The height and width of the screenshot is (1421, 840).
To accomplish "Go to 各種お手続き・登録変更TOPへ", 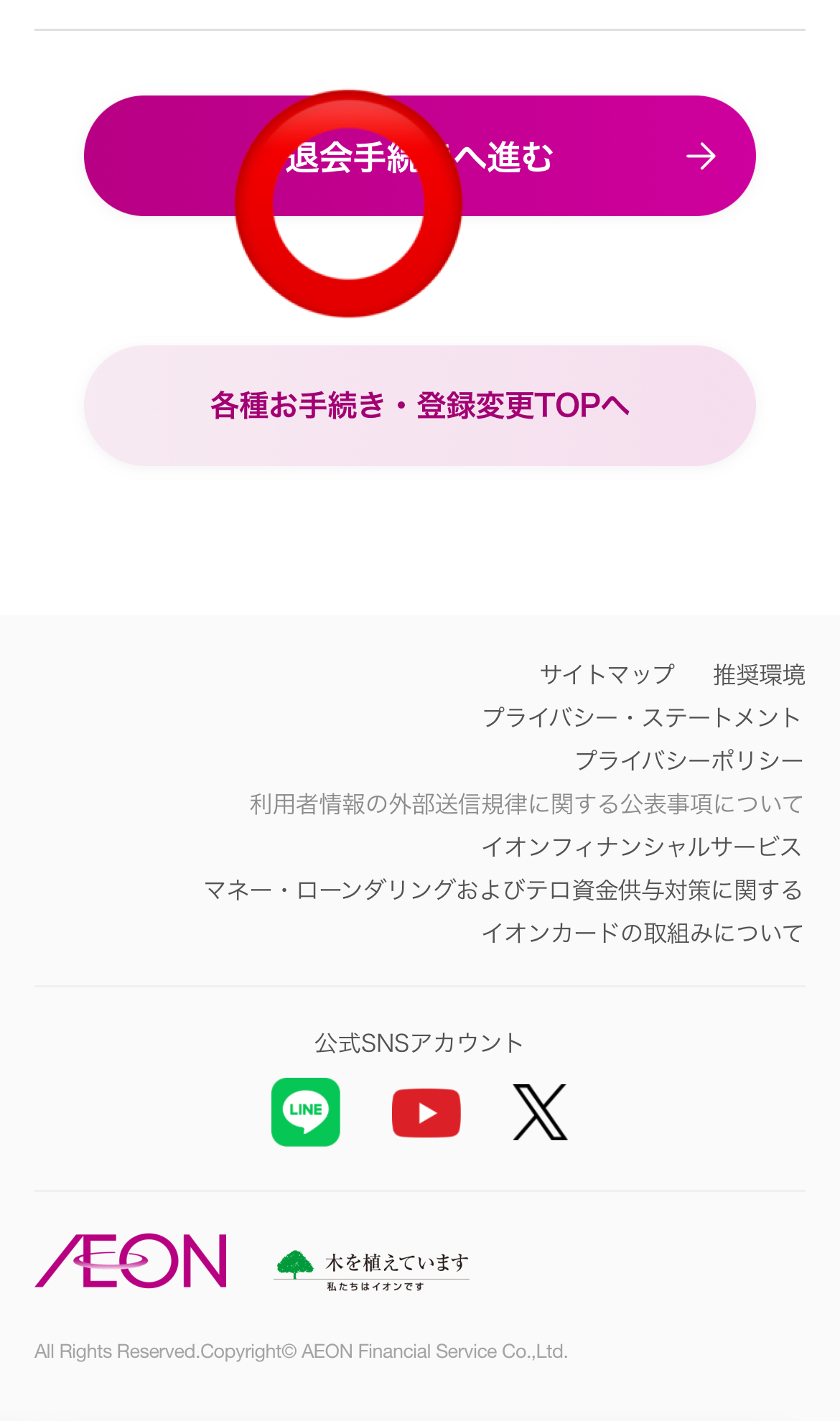I will click(x=420, y=406).
